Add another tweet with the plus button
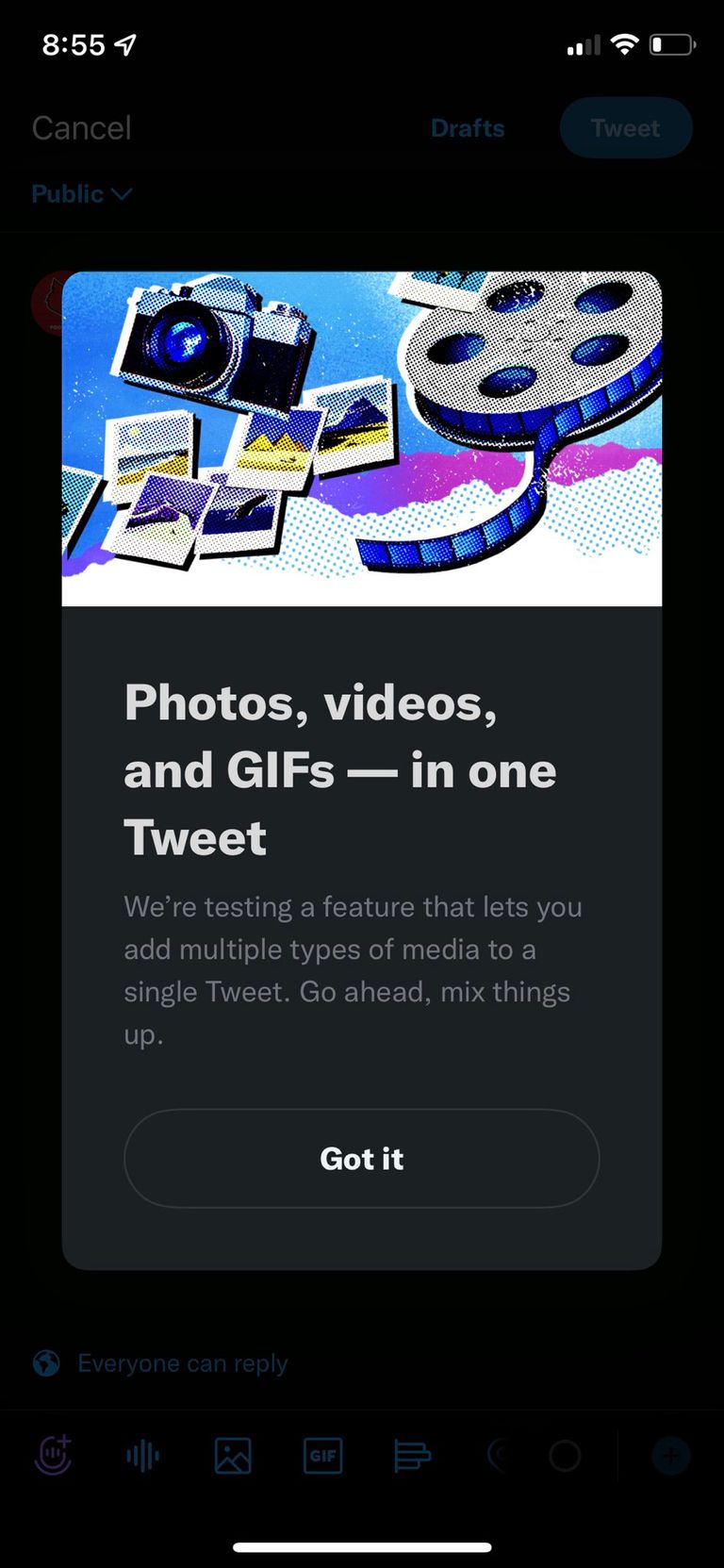Viewport: 724px width, 1568px height. pyautogui.click(x=670, y=1456)
